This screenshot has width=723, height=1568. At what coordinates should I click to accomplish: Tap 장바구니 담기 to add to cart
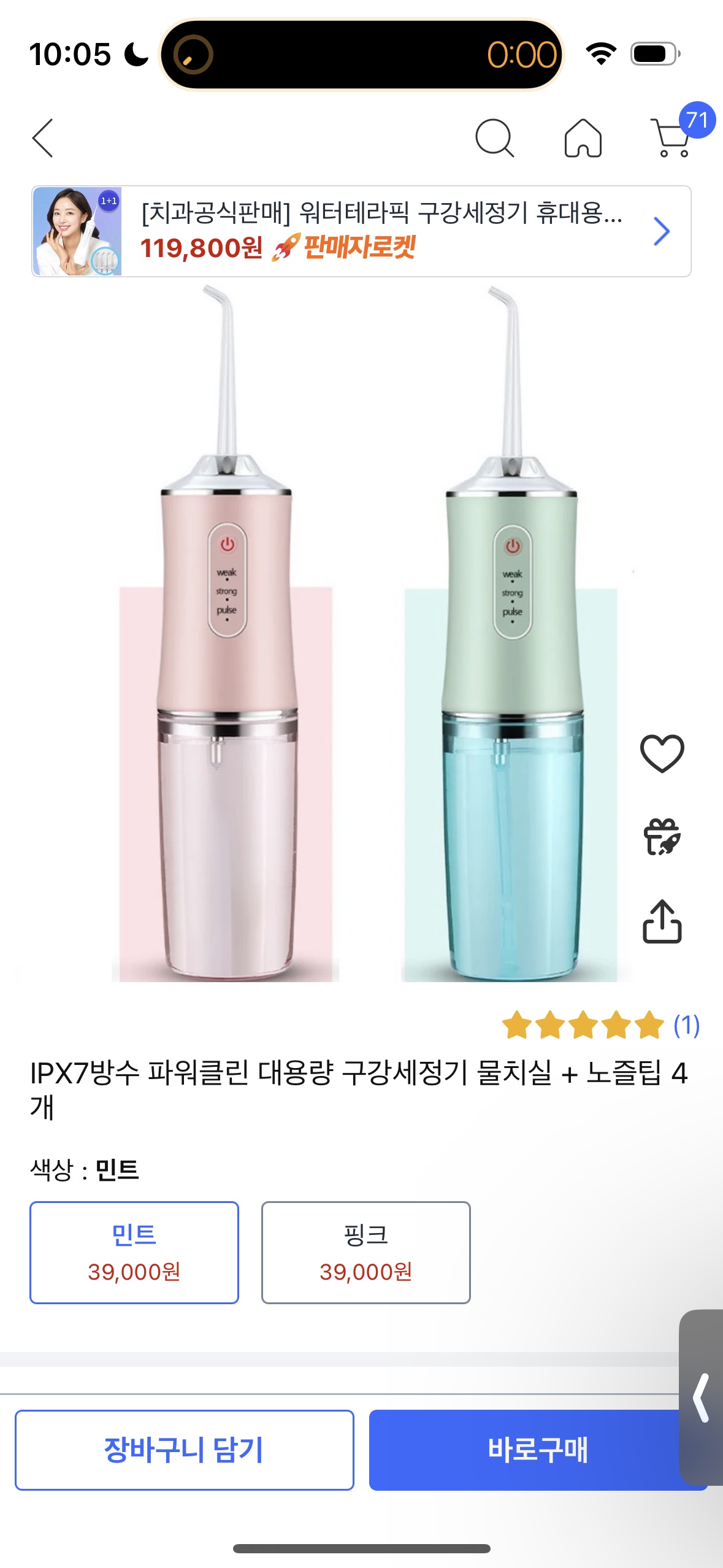184,1450
